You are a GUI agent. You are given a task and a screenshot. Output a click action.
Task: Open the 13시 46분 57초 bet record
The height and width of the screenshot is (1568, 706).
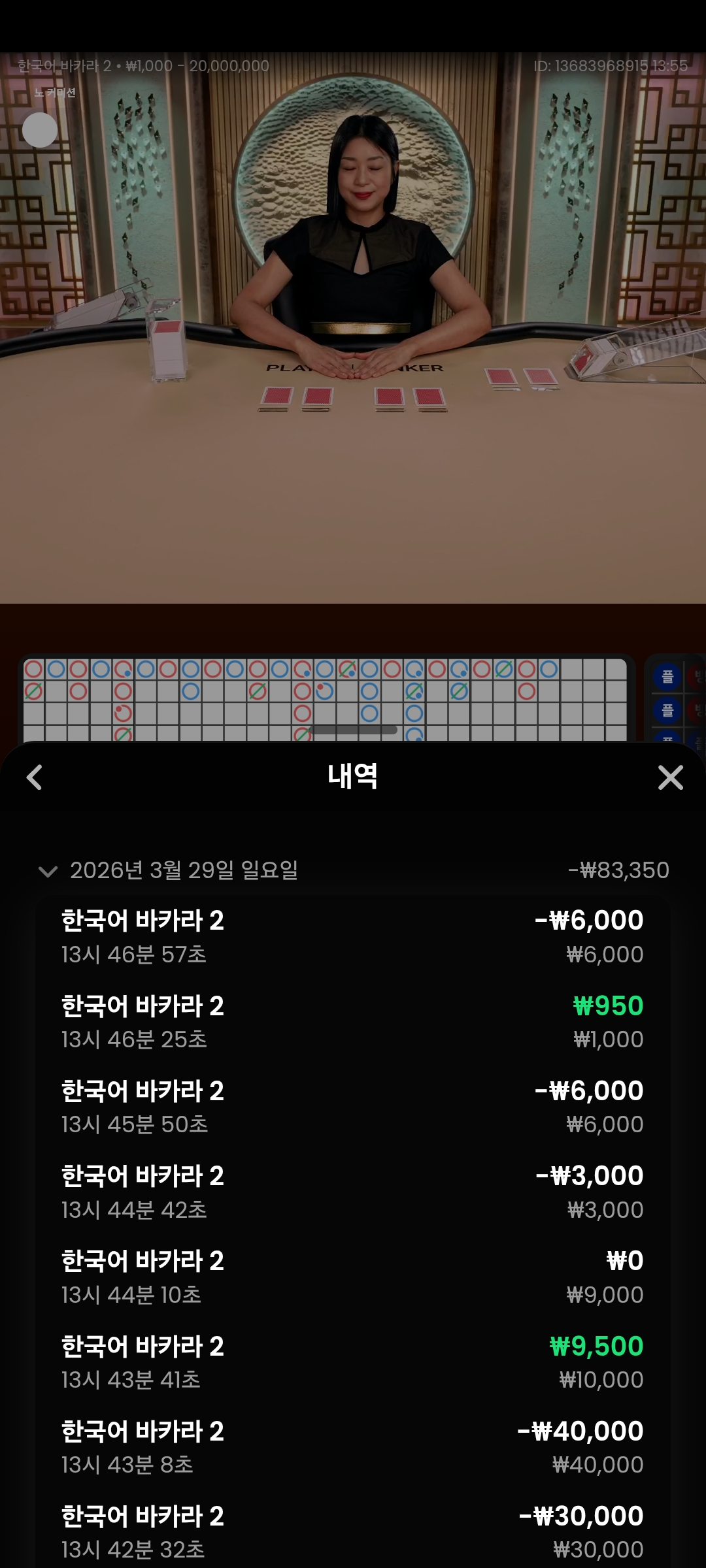click(353, 937)
